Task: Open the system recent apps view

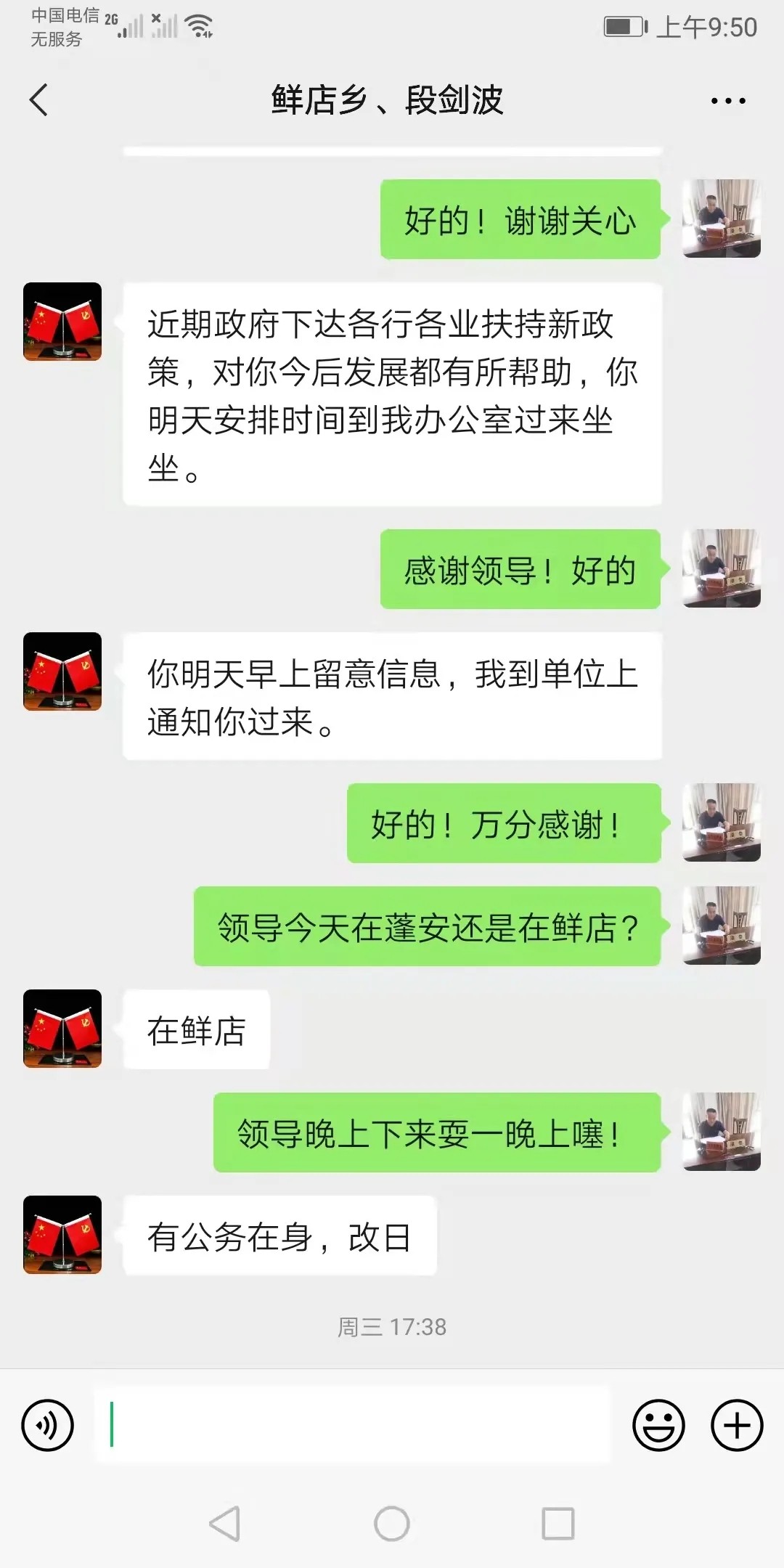Action: [x=558, y=1523]
